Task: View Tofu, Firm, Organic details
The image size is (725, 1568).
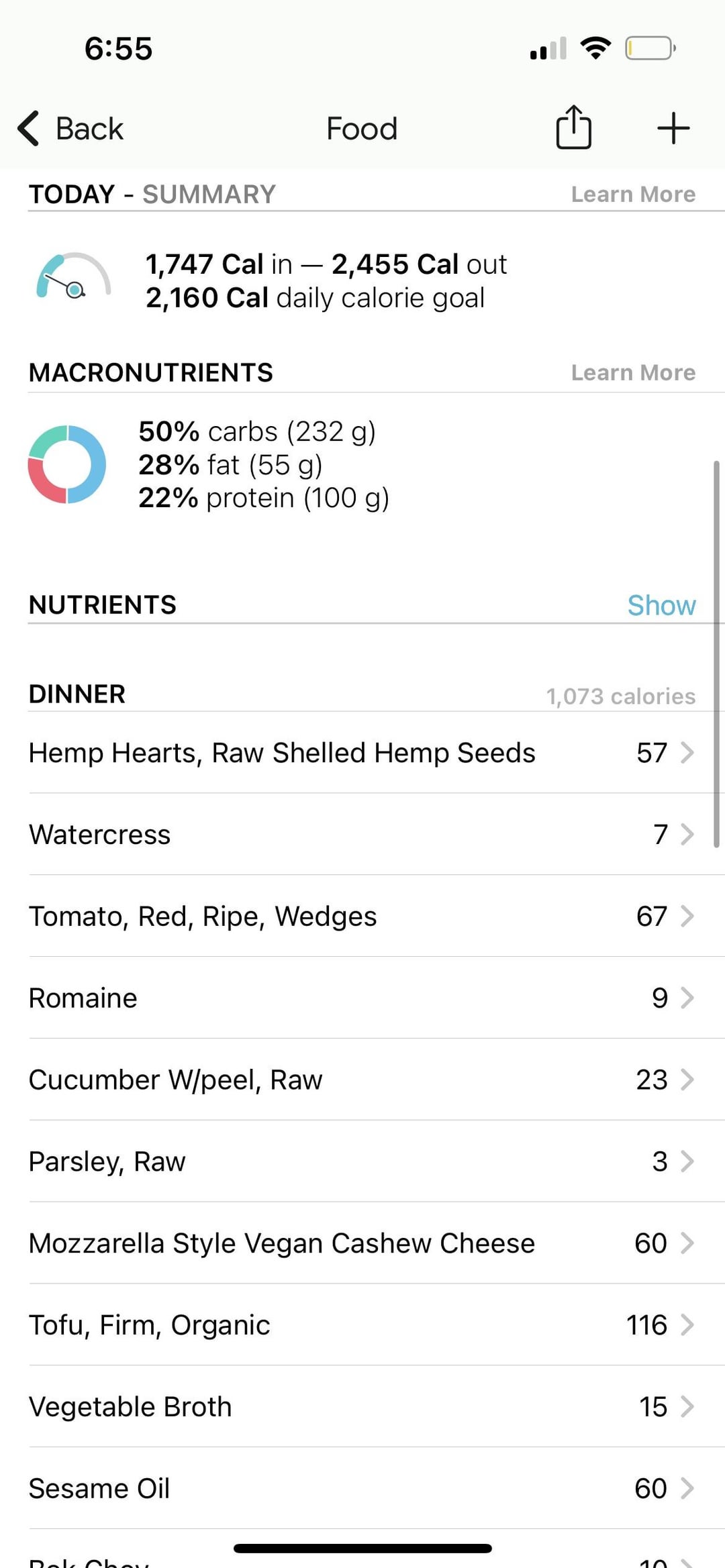Action: point(362,1325)
